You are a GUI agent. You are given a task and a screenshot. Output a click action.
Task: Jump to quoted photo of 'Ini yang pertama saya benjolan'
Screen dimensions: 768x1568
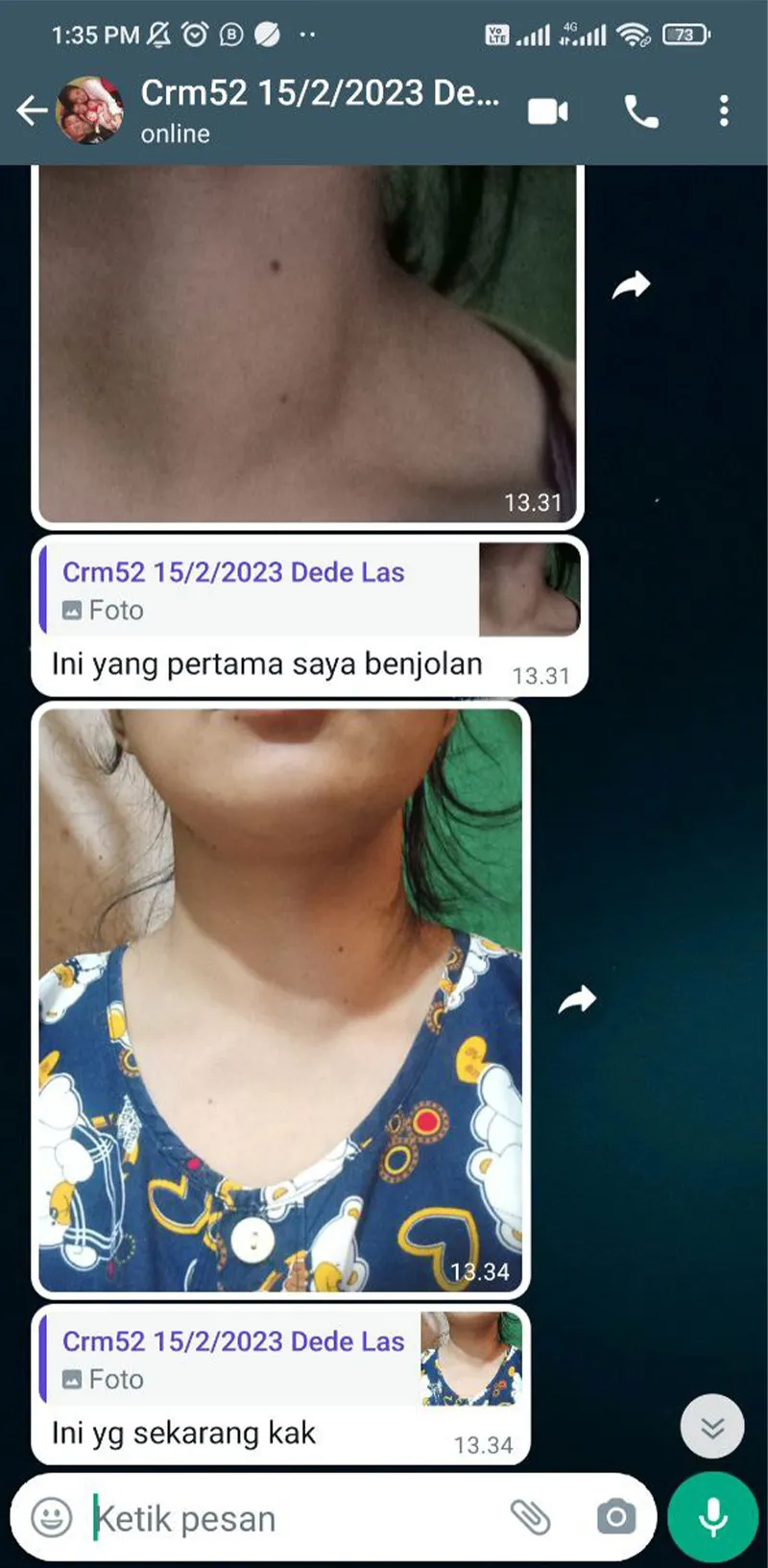pos(309,590)
